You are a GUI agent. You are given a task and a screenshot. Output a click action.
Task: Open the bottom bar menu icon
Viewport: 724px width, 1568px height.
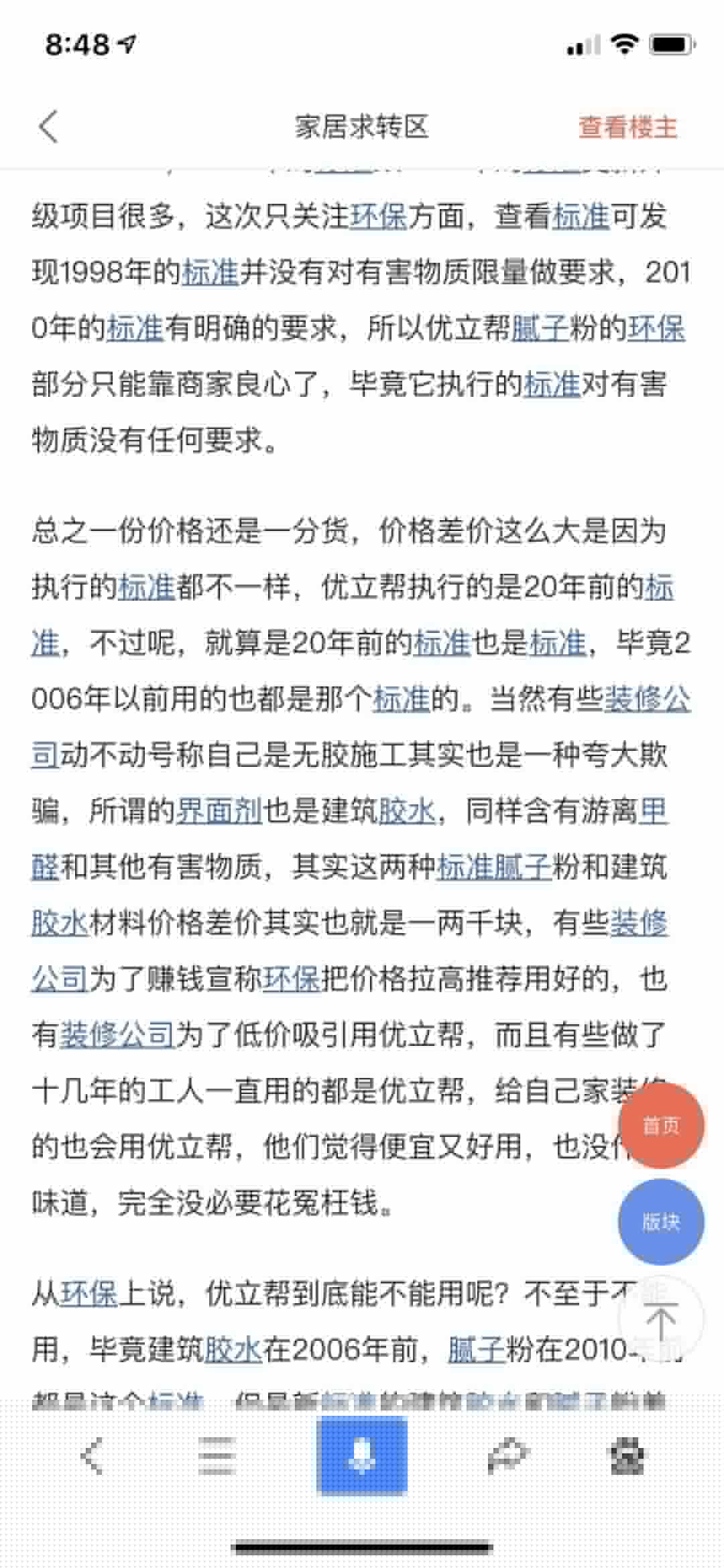point(216,1456)
